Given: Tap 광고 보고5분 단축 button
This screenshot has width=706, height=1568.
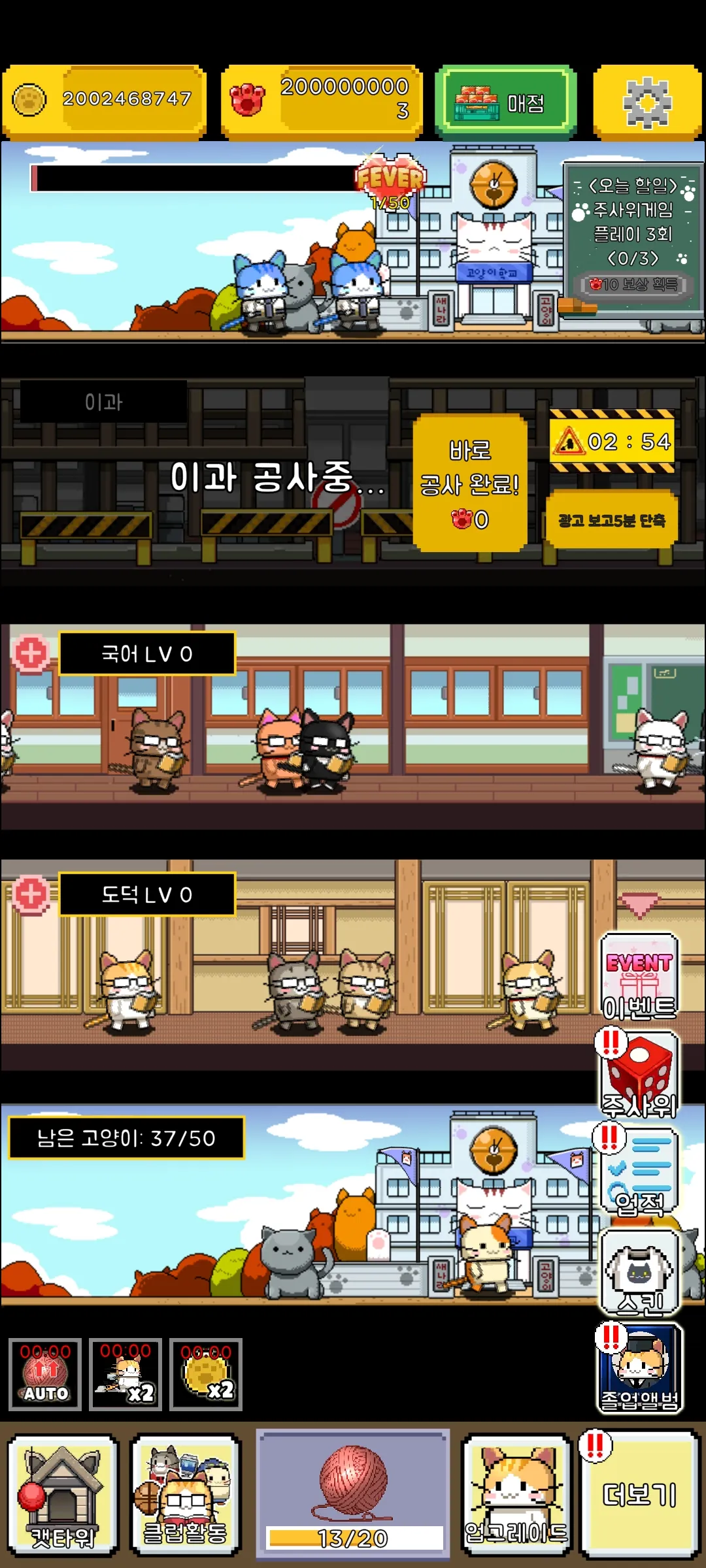Looking at the screenshot, I should point(611,520).
